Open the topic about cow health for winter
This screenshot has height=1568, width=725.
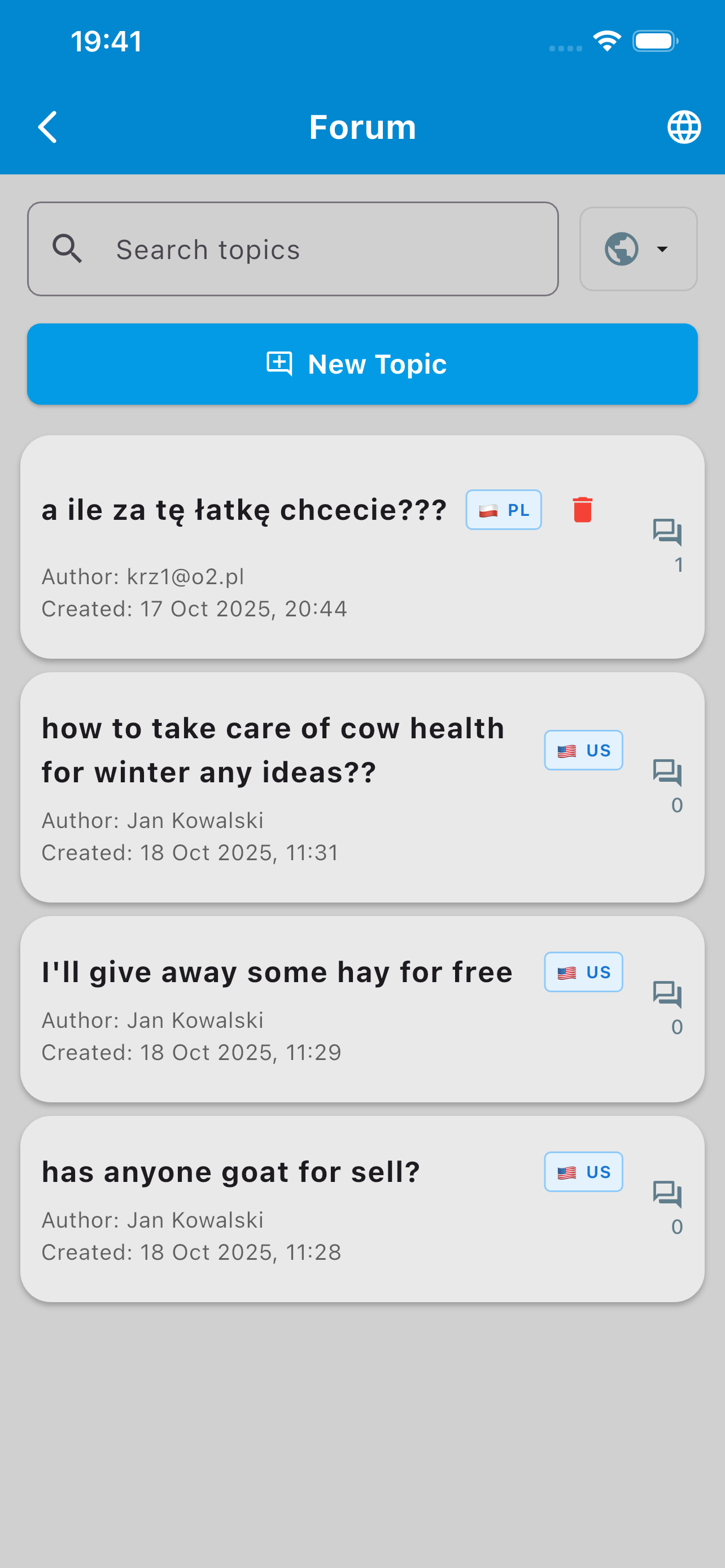pyautogui.click(x=272, y=750)
